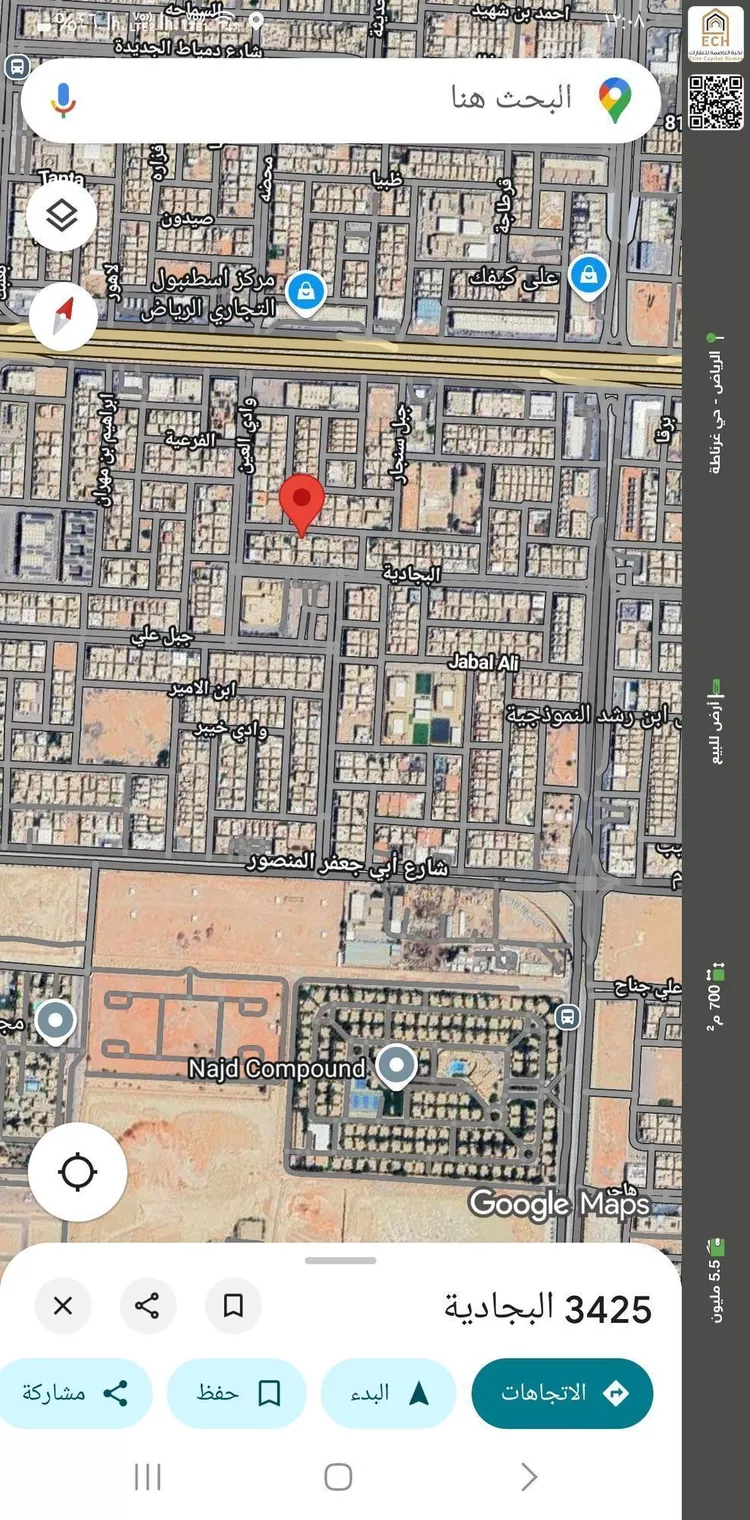Start navigation with البدء button
The width and height of the screenshot is (750, 1520).
coord(388,1393)
